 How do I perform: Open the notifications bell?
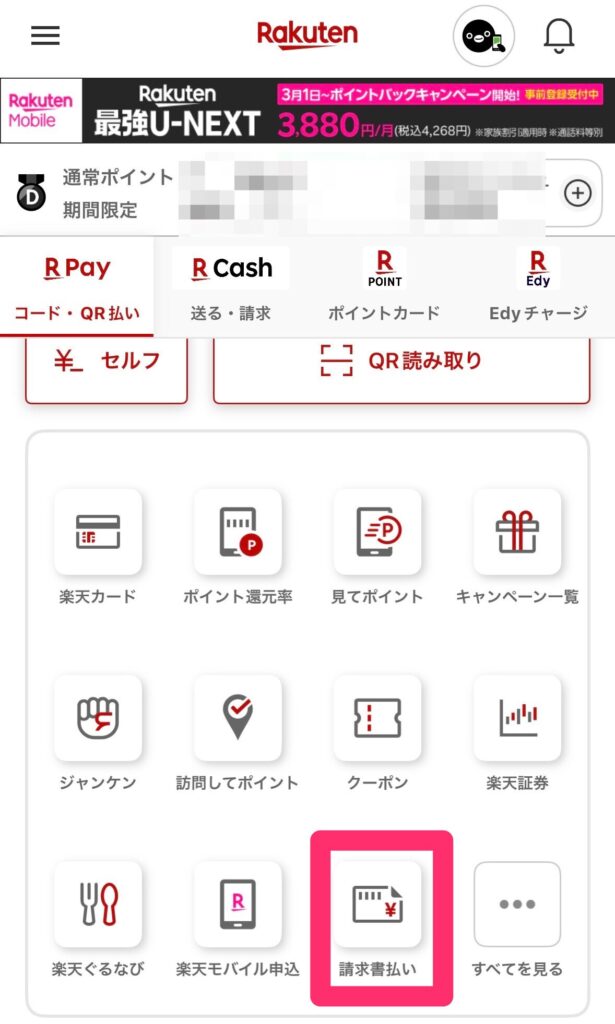[x=560, y=36]
